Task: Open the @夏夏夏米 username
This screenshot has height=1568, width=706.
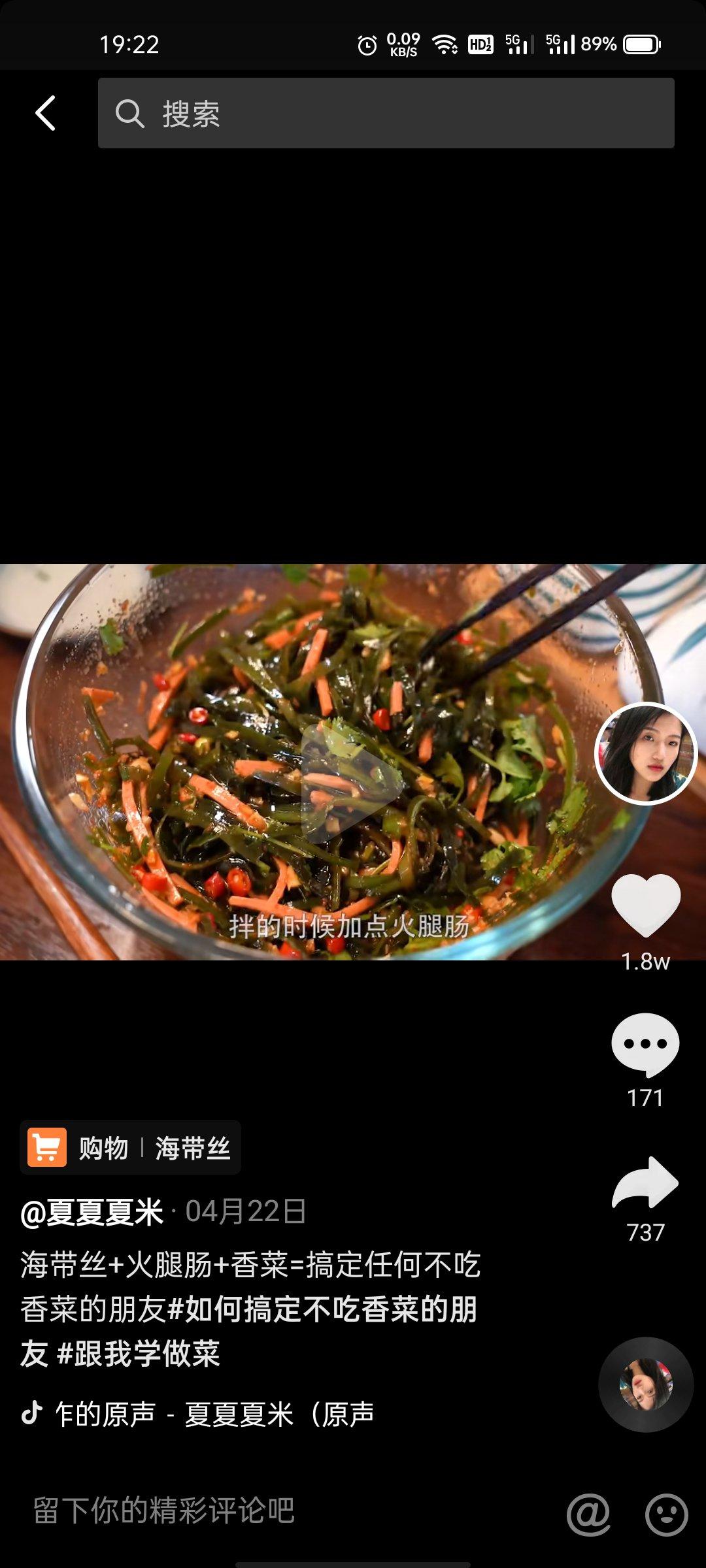Action: pos(92,1213)
